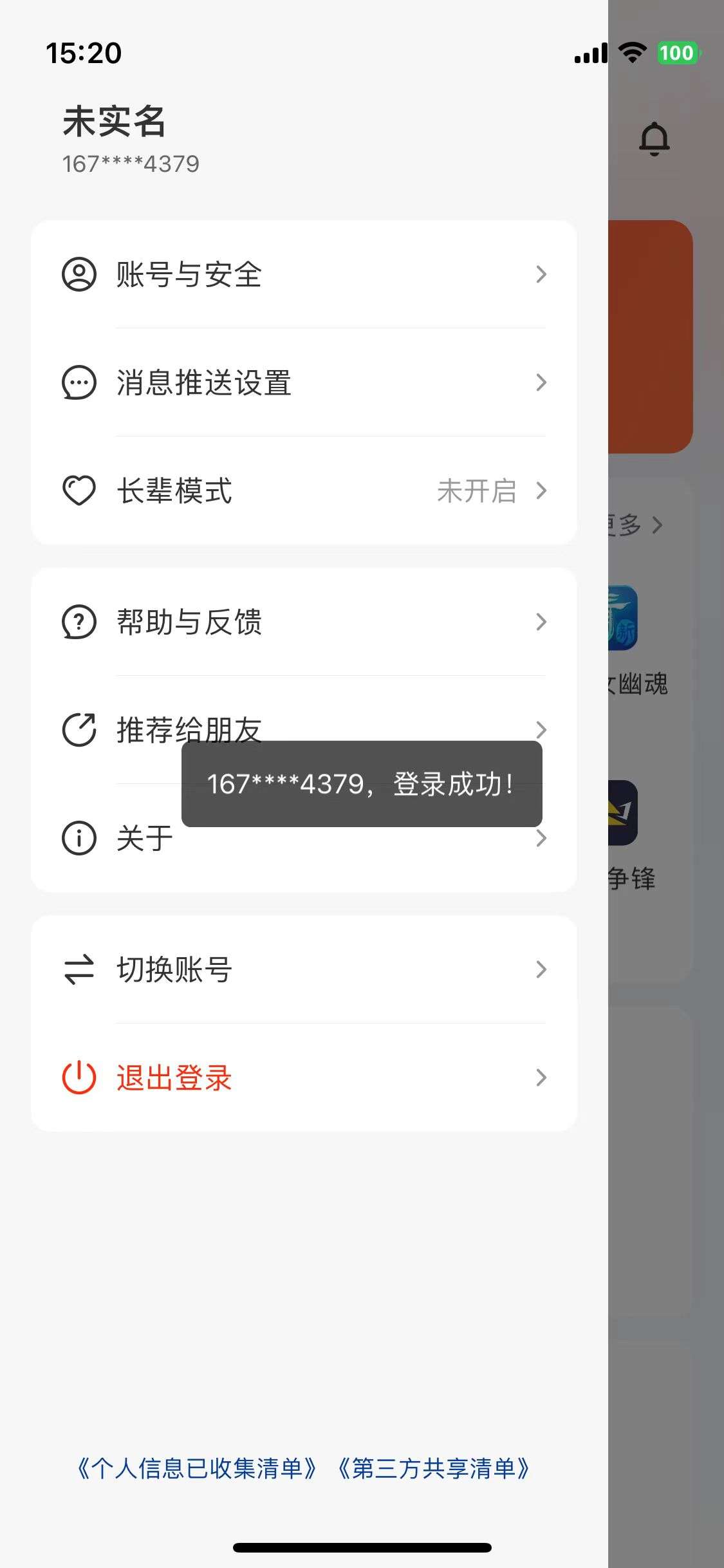This screenshot has height=1568, width=724.
Task: Expand the chevron next to 帮助与反馈
Action: click(x=541, y=621)
